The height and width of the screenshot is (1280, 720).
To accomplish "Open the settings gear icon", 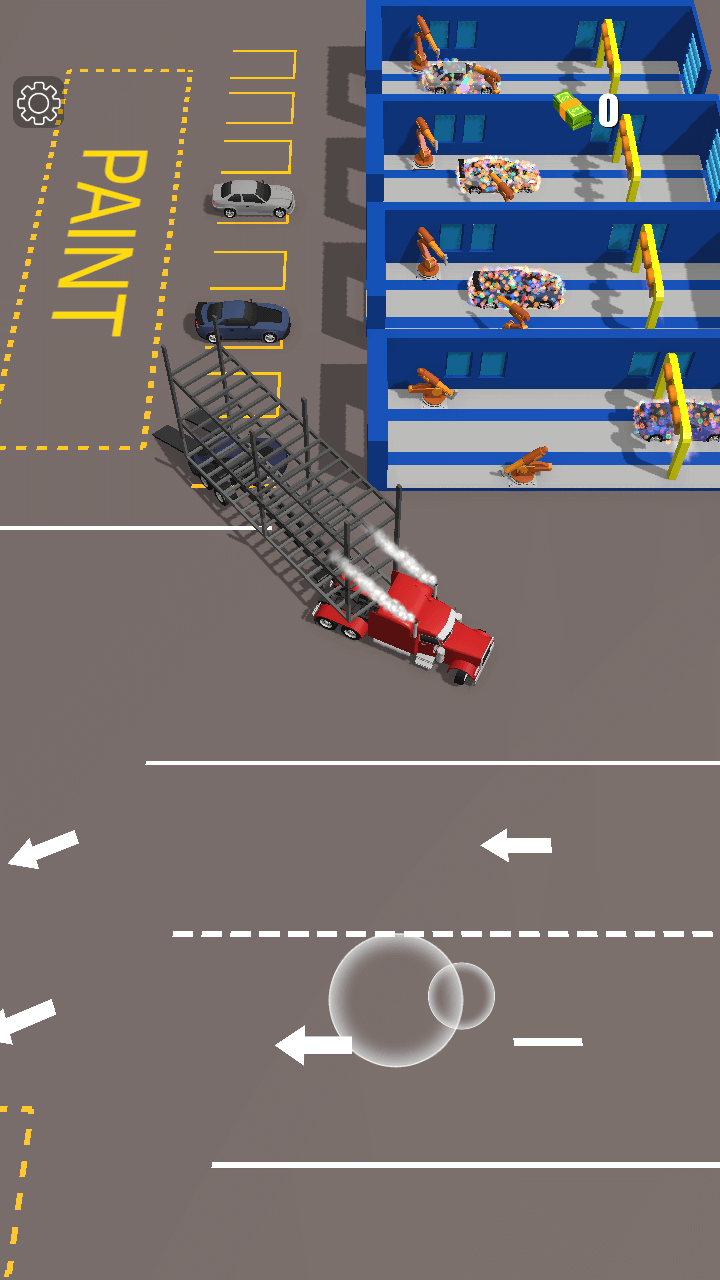I will pos(38,102).
